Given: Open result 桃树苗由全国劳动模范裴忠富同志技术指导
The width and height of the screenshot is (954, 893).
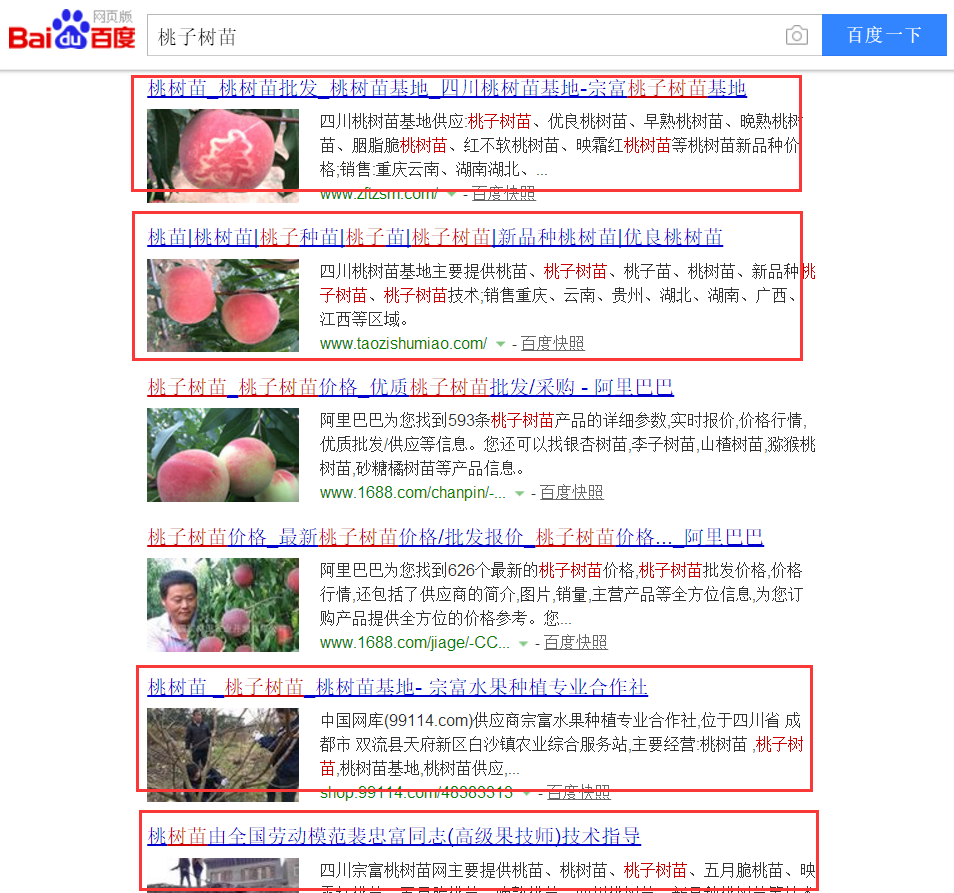Looking at the screenshot, I should [394, 836].
